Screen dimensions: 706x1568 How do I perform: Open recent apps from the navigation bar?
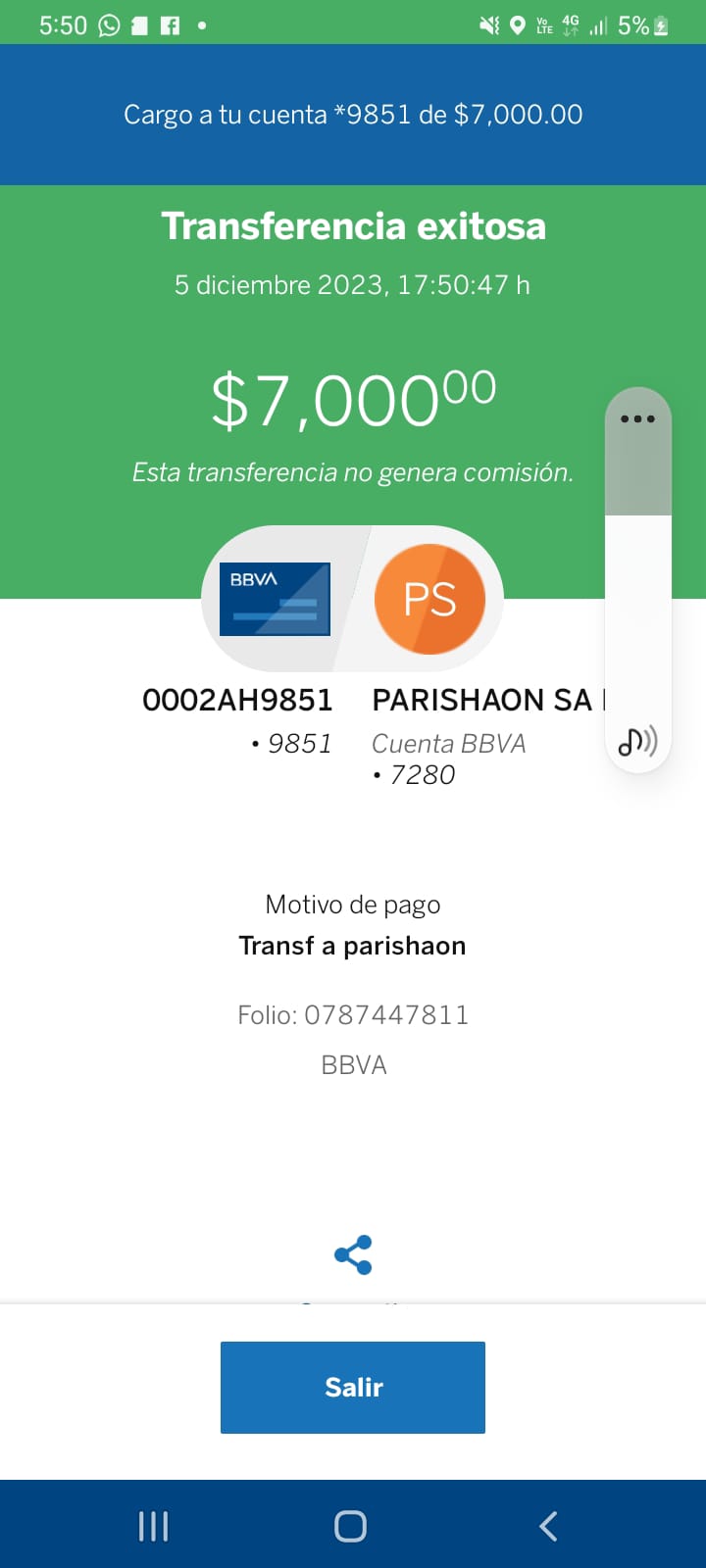click(154, 1526)
